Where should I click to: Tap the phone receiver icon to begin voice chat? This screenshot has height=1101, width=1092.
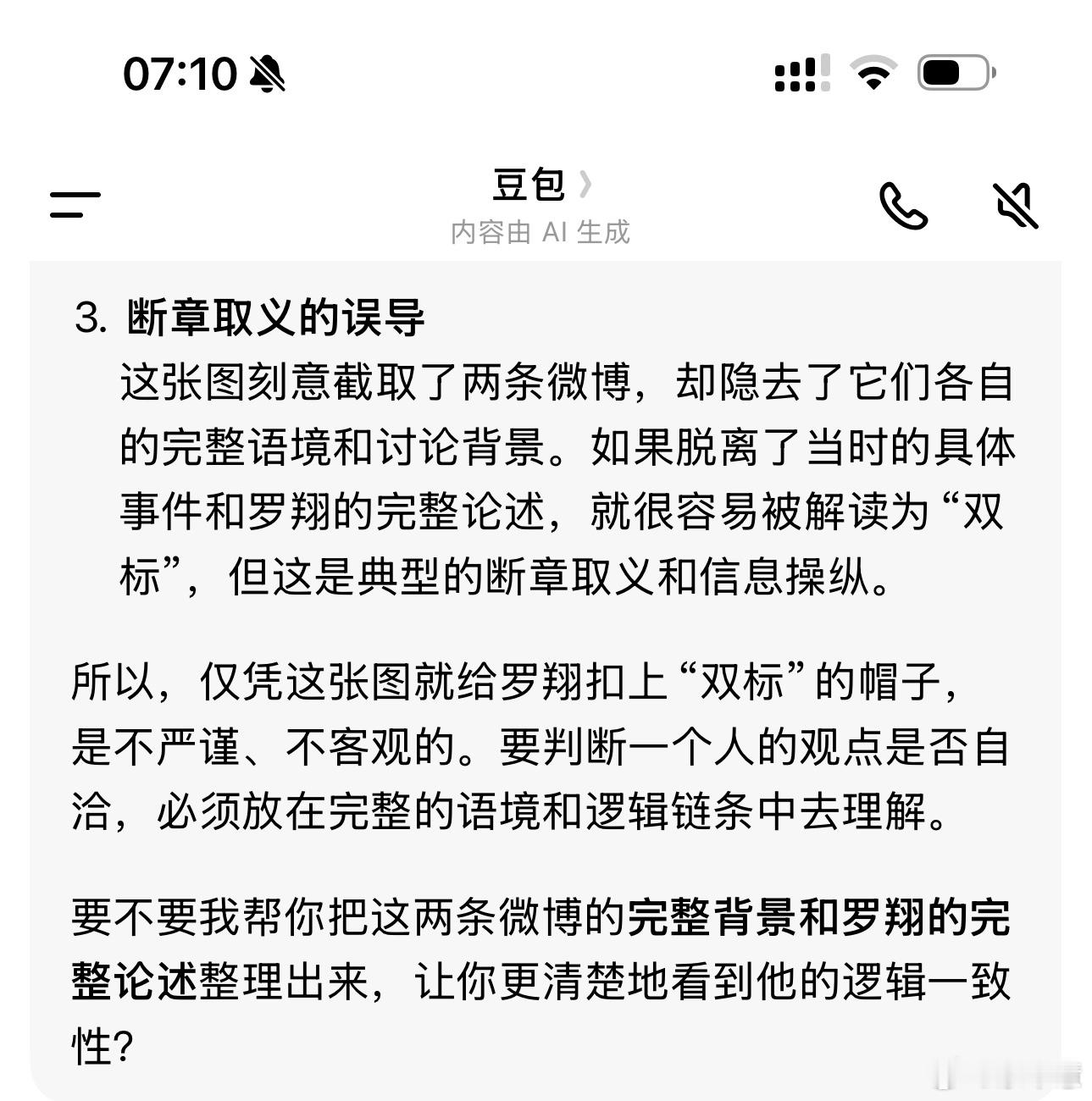(904, 206)
